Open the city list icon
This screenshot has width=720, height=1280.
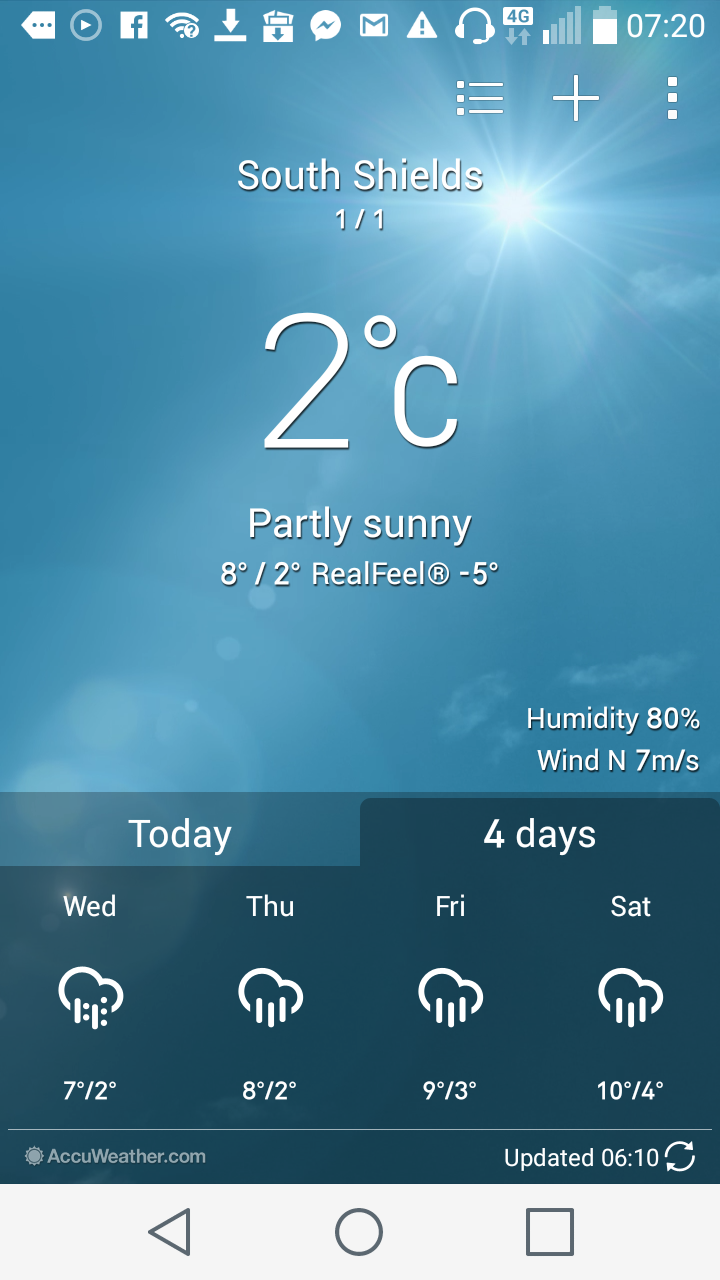[x=479, y=98]
